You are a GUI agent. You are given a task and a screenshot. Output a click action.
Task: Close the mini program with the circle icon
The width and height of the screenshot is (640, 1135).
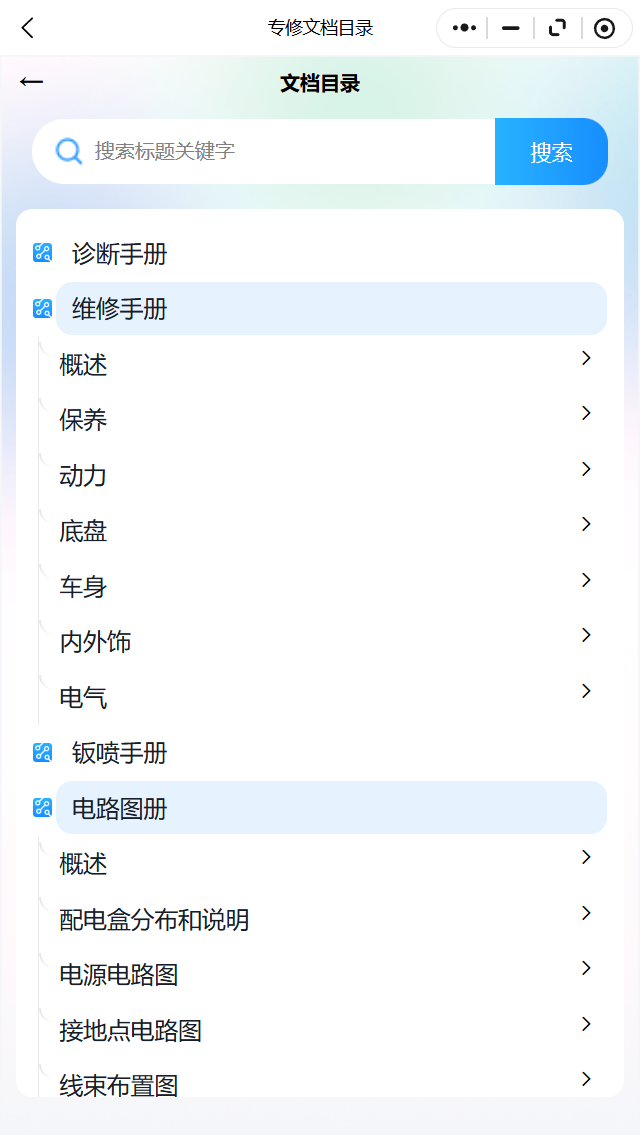pos(604,28)
